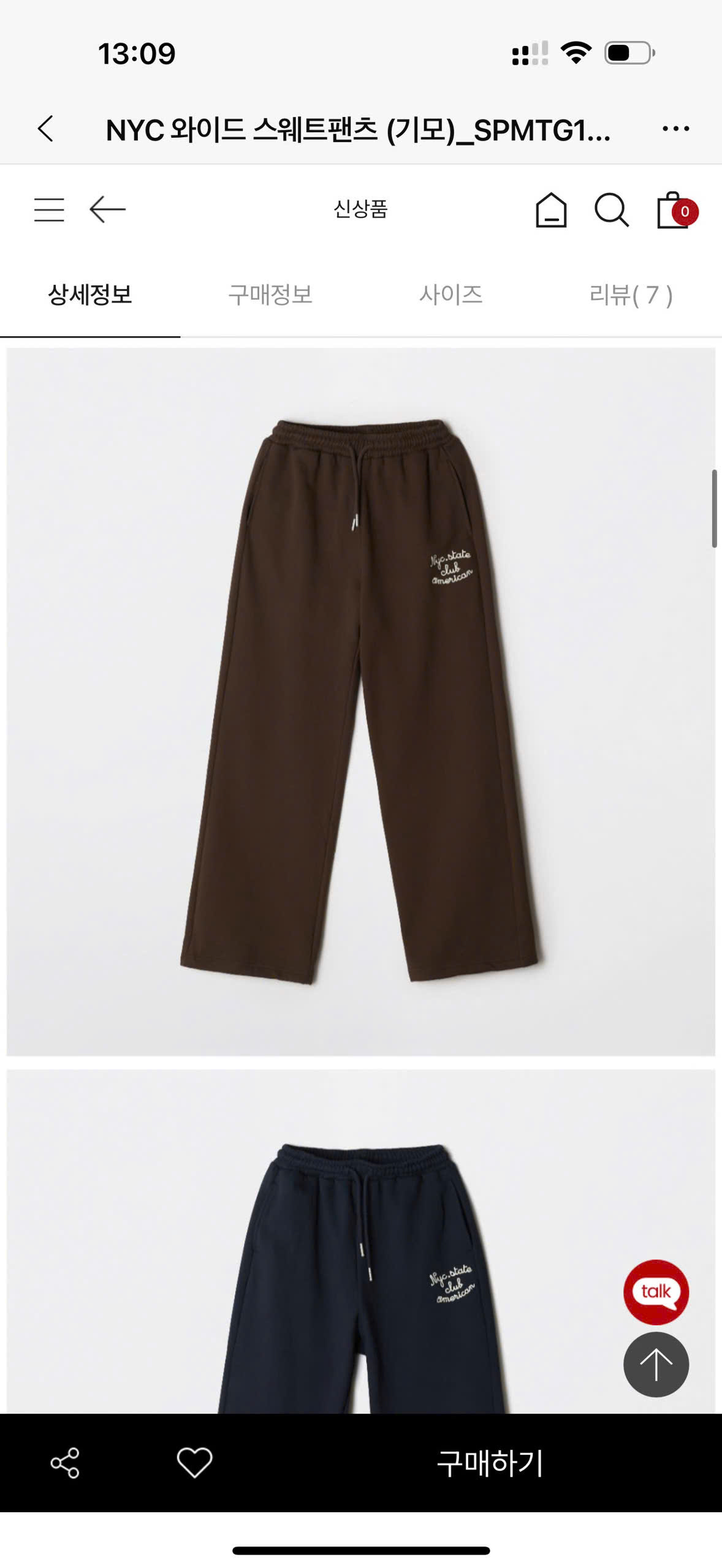Open the shopping bag cart
Image resolution: width=722 pixels, height=1568 pixels.
674,210
